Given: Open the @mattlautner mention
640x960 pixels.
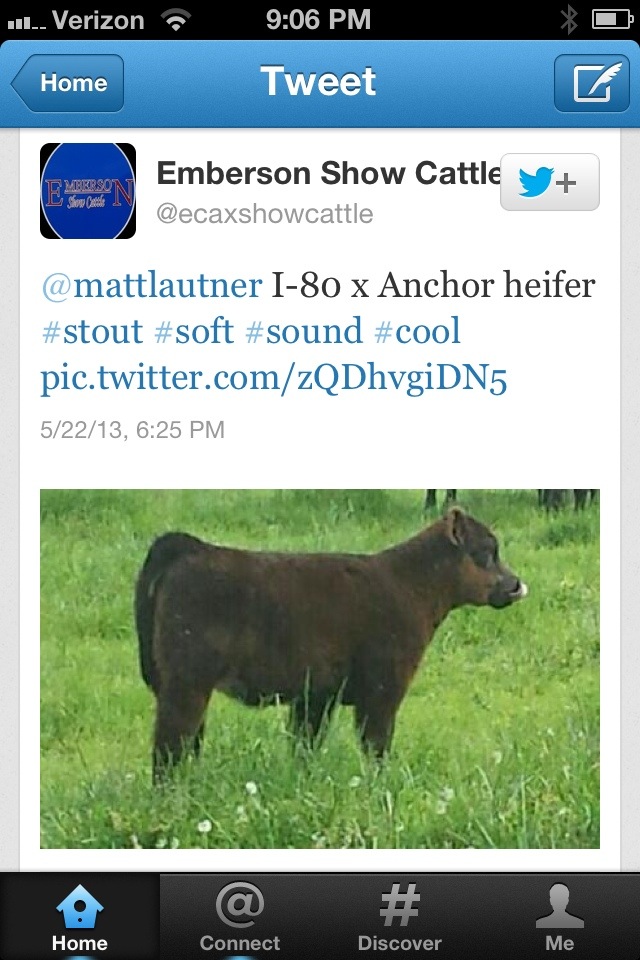Looking at the screenshot, I should tap(151, 286).
